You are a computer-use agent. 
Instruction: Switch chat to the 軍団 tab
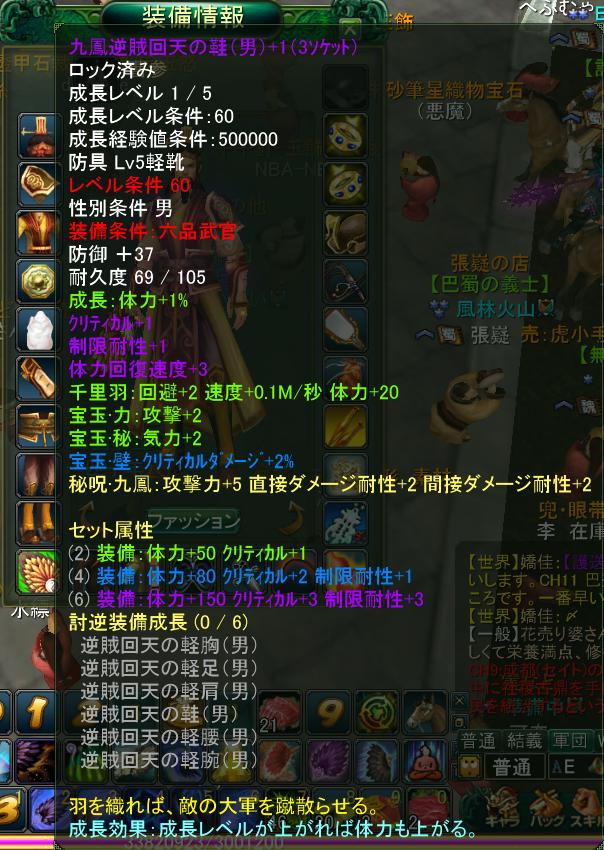tap(570, 741)
